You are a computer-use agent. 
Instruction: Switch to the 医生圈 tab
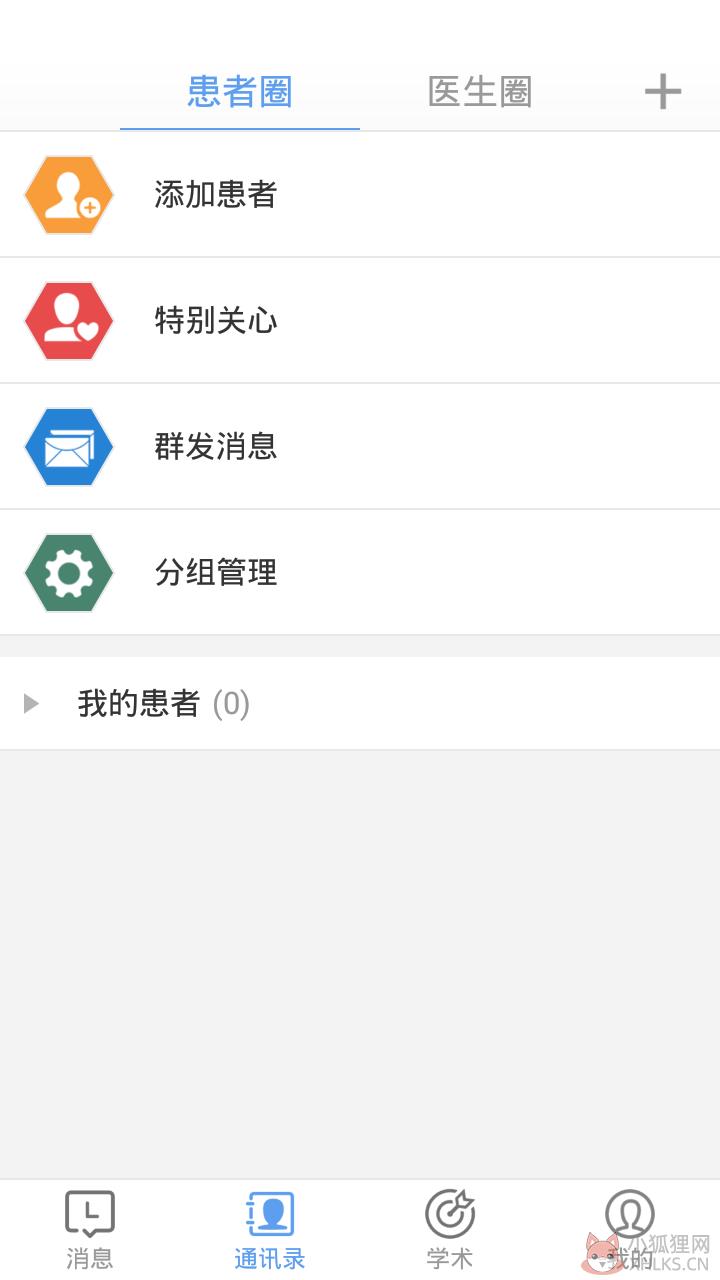(x=480, y=92)
